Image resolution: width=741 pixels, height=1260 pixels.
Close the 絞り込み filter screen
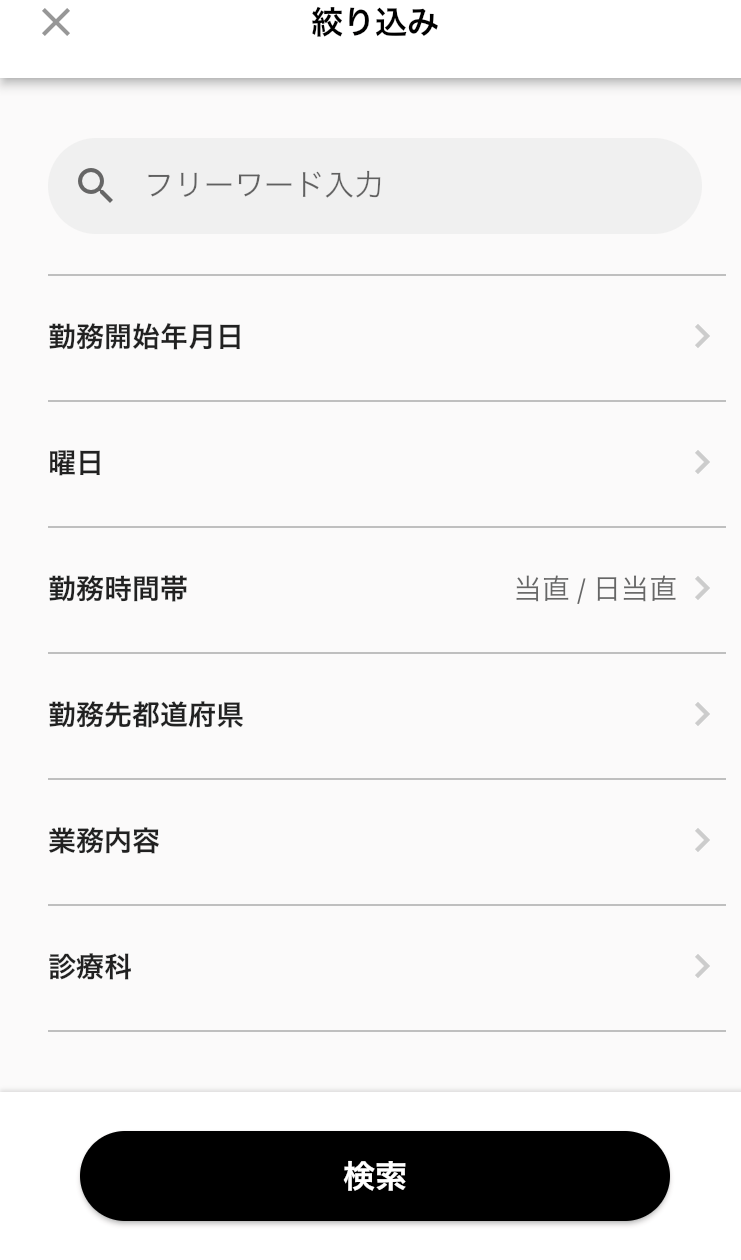pos(56,22)
